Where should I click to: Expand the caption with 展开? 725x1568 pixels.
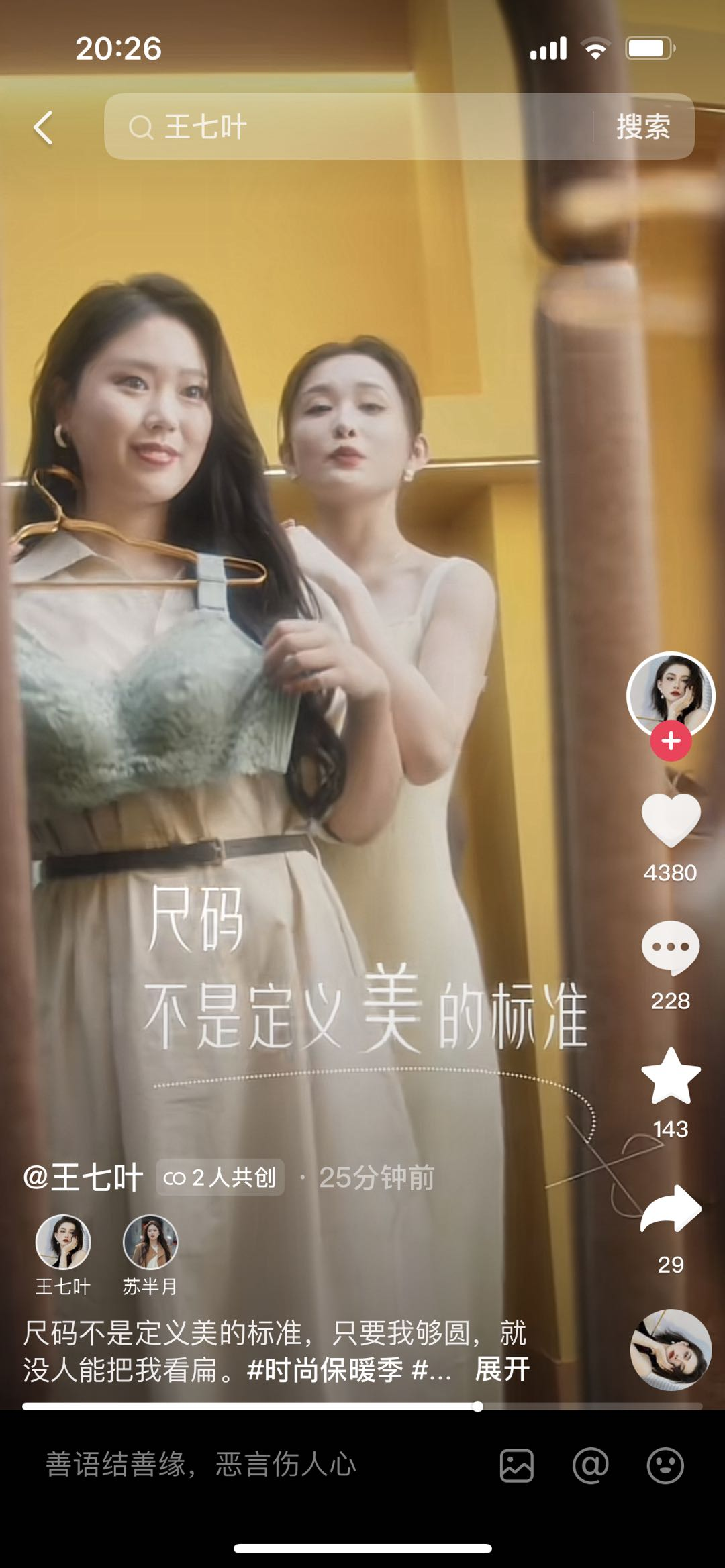[x=502, y=1369]
